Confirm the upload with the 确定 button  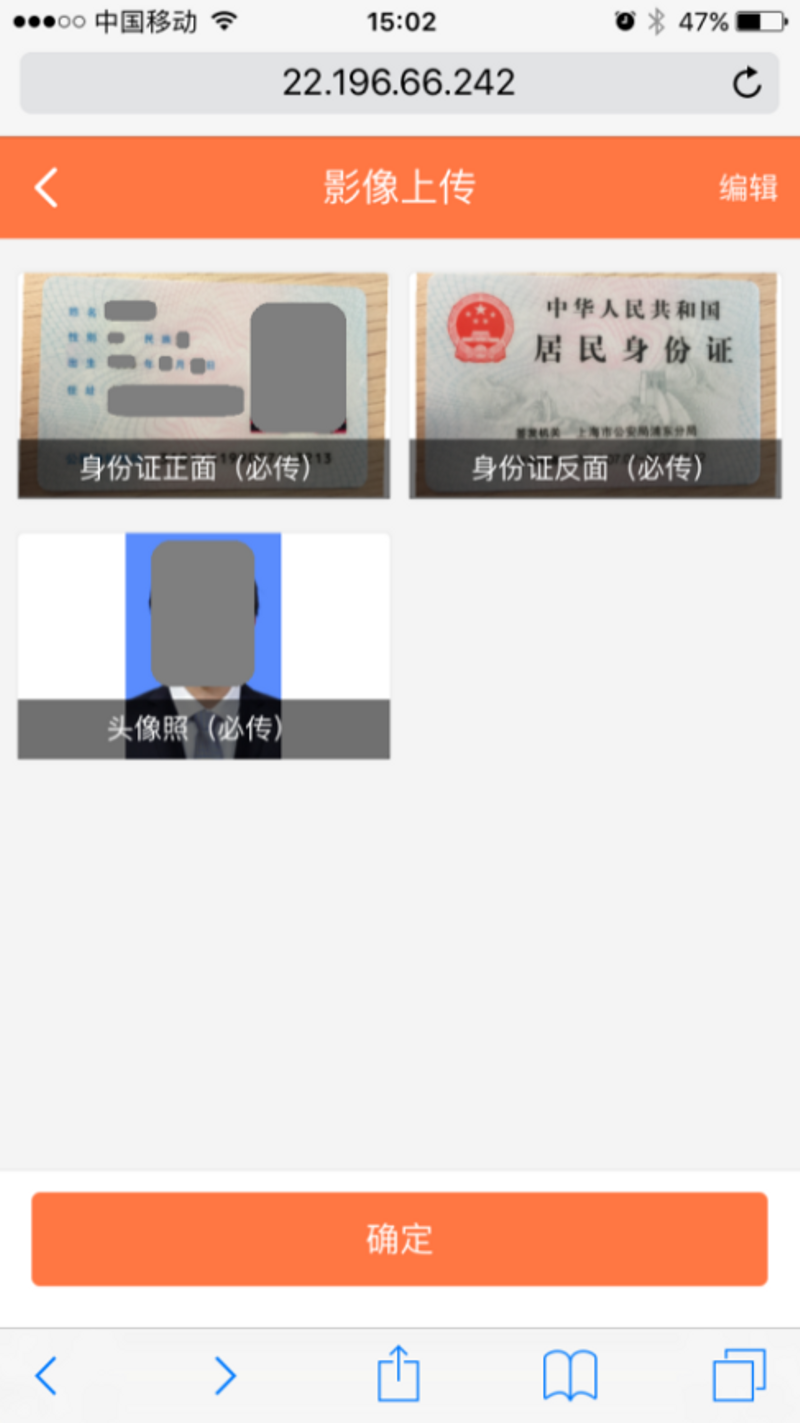(399, 1238)
